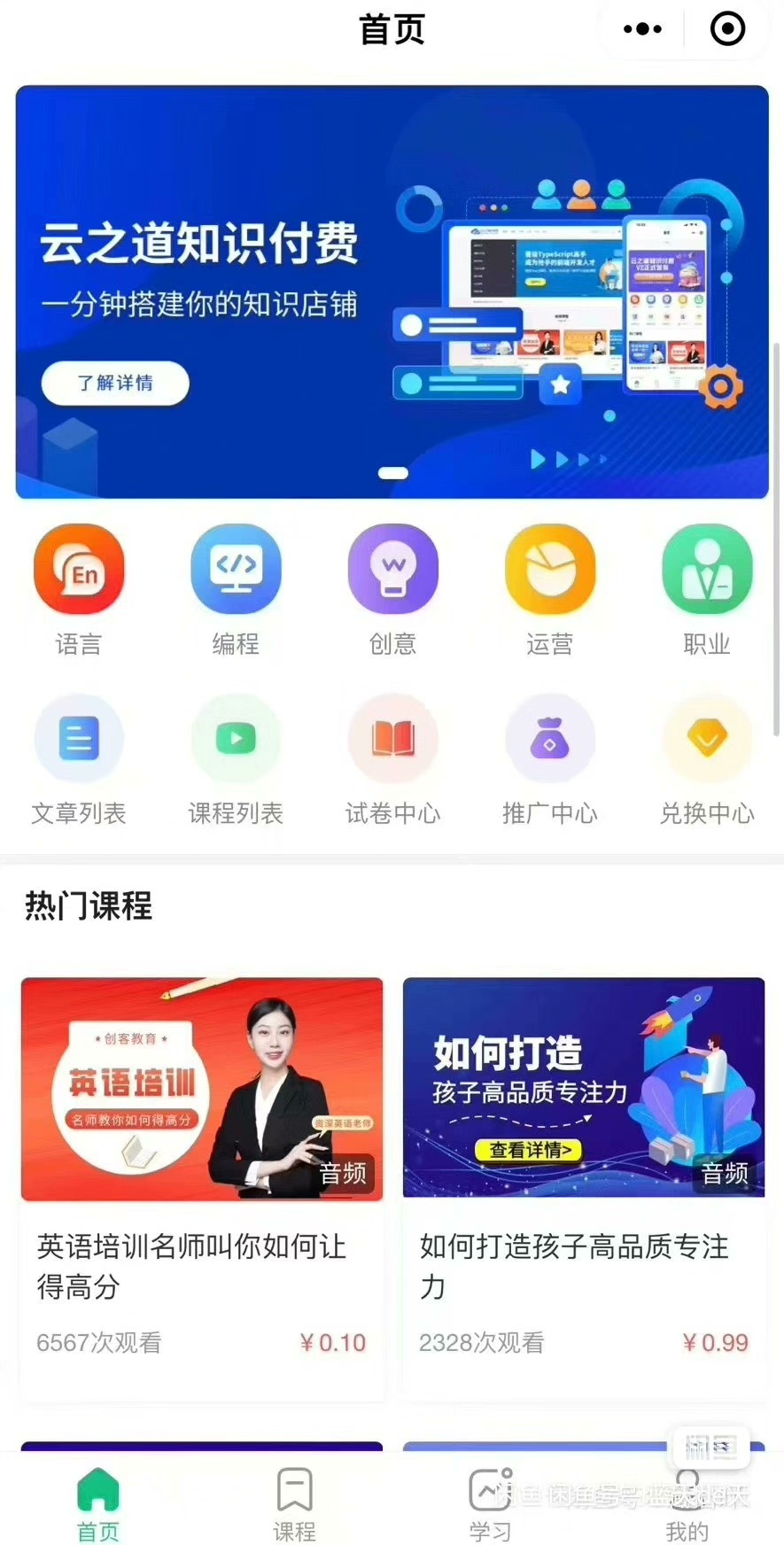This screenshot has height=1545, width=784.
Task: Close the mini program with the circle icon
Action: [x=727, y=29]
